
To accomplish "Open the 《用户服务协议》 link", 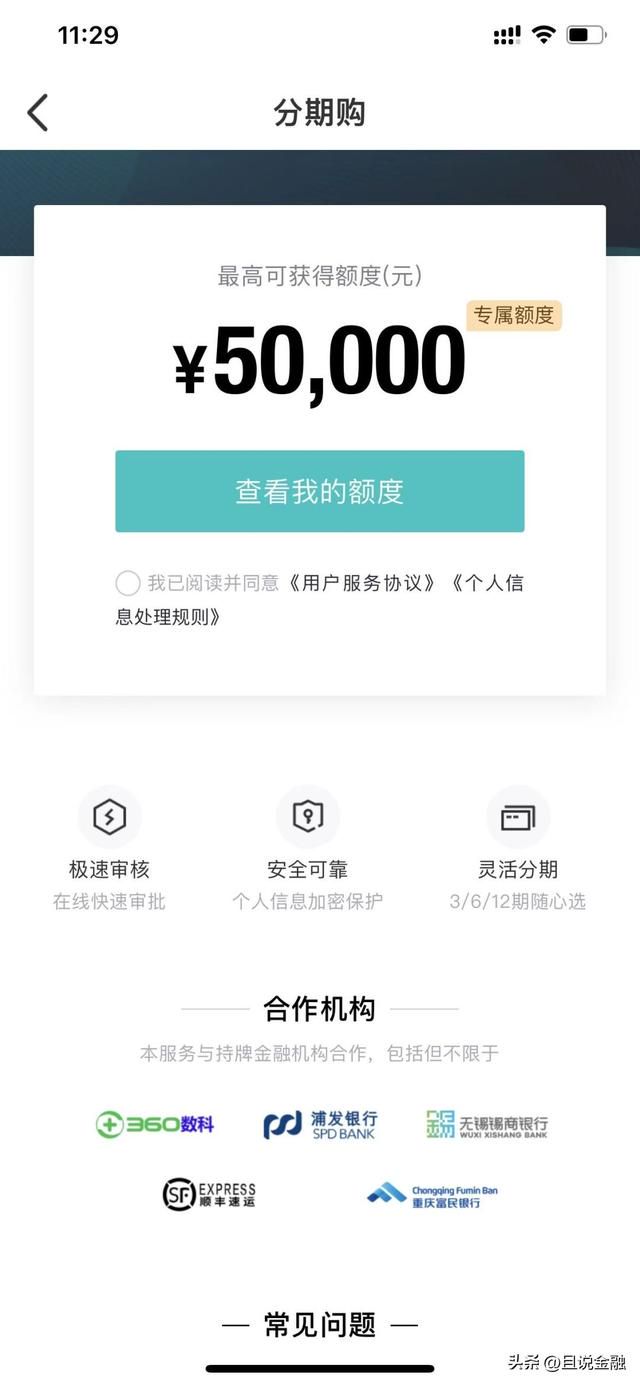I will [362, 583].
